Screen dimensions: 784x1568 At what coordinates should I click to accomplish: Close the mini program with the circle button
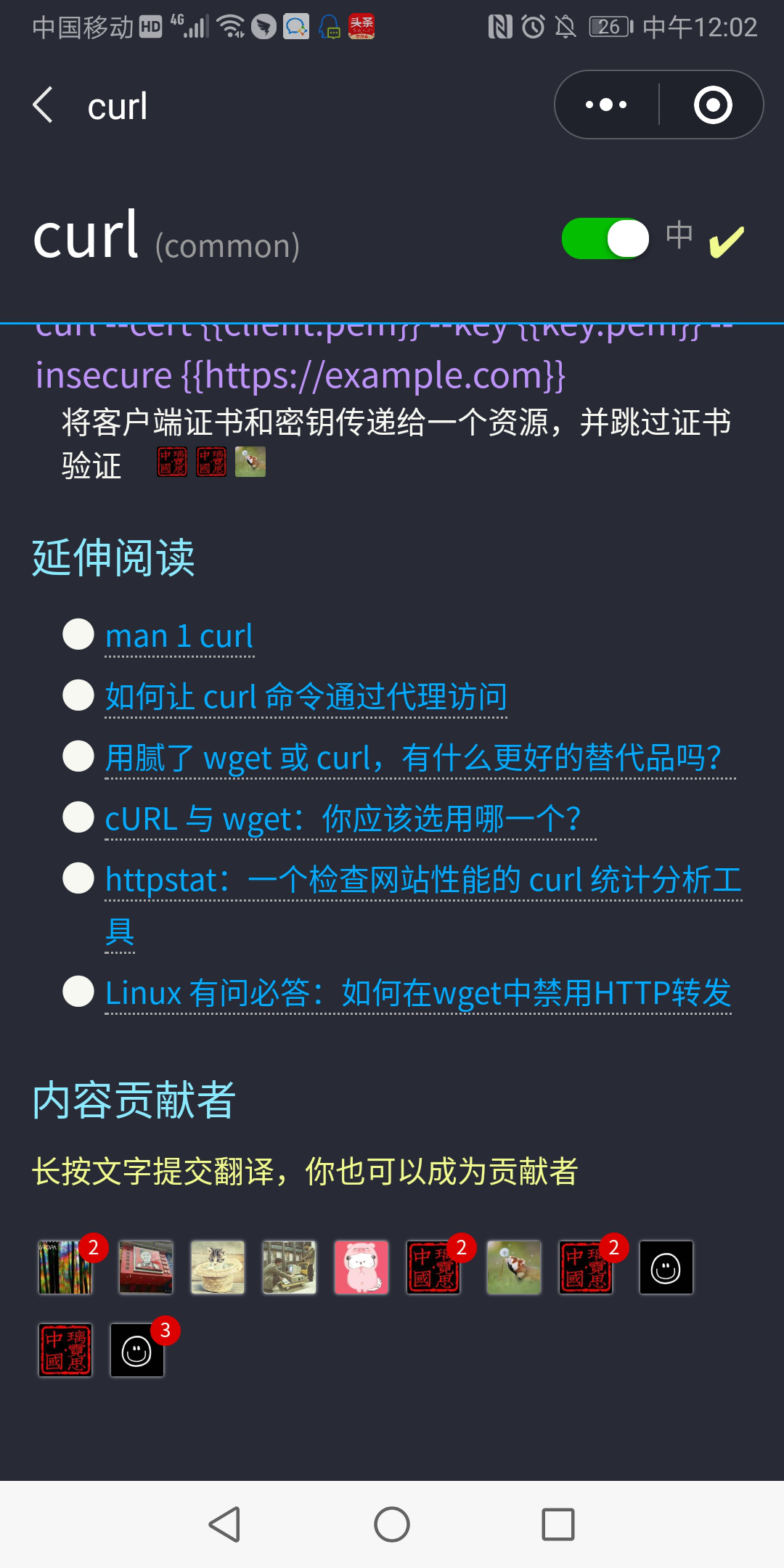[x=712, y=105]
